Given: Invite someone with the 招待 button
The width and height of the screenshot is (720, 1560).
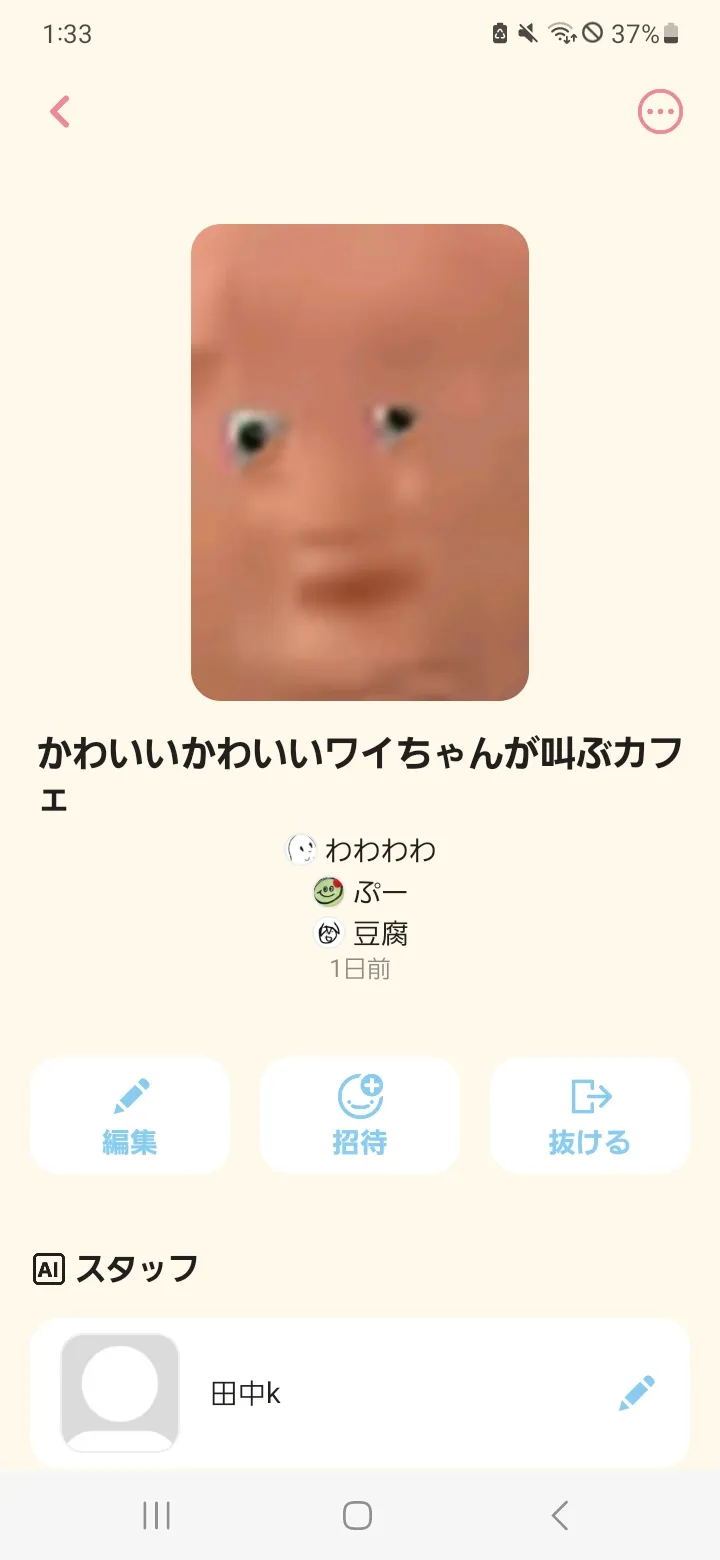Looking at the screenshot, I should [360, 1115].
